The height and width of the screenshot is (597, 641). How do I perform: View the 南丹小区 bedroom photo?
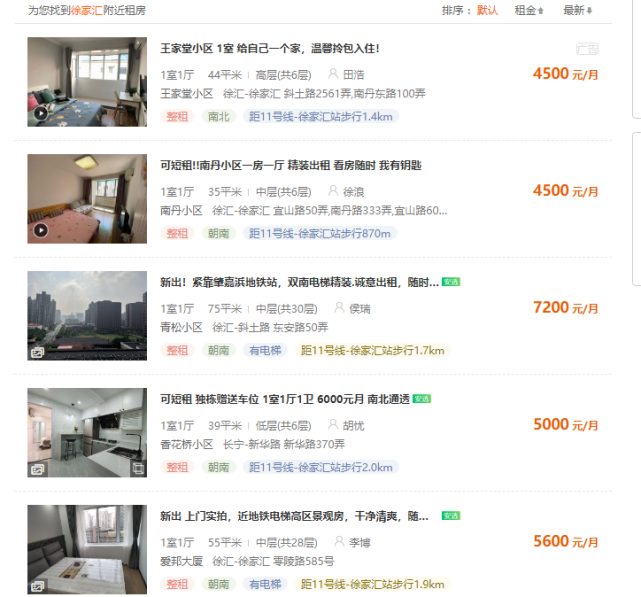73,198
